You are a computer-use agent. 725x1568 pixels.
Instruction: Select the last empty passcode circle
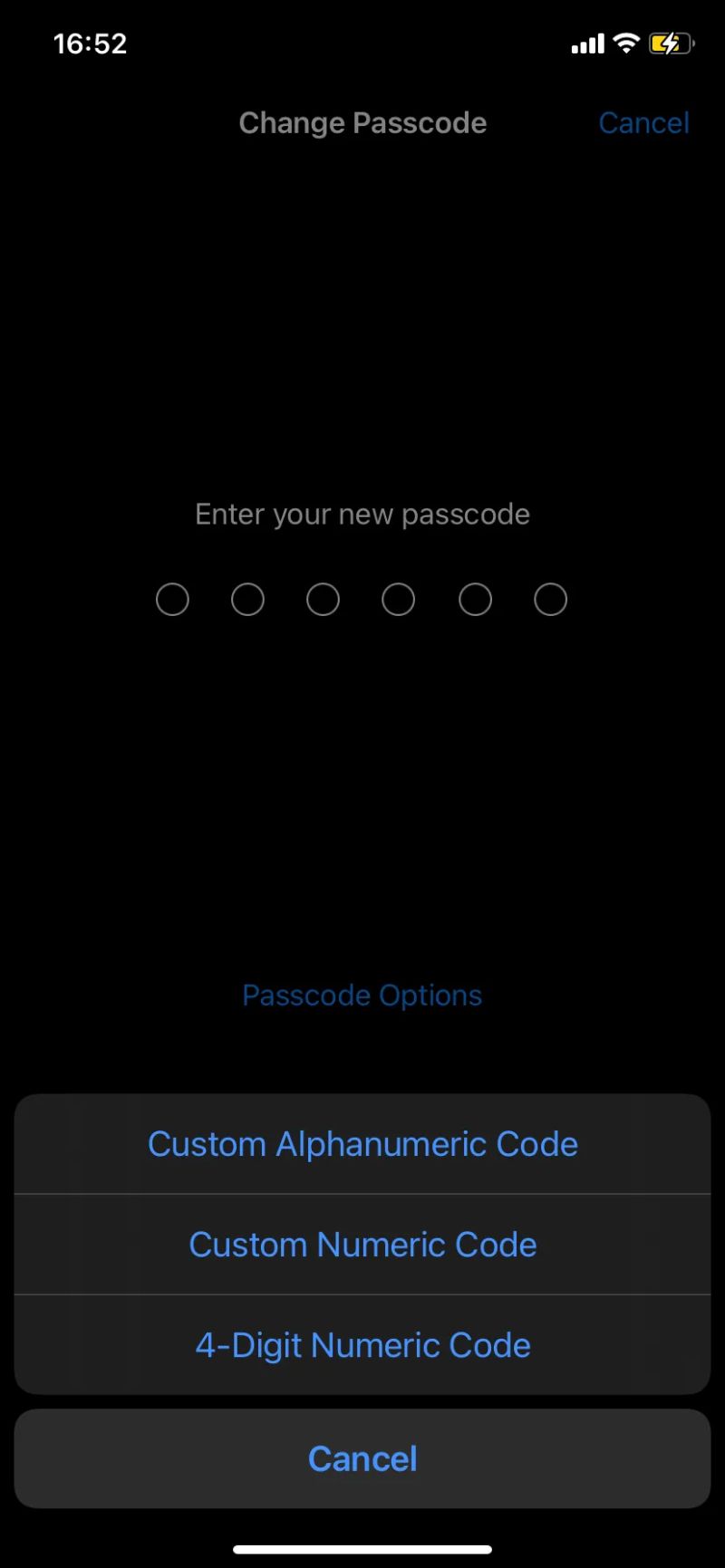[x=549, y=599]
